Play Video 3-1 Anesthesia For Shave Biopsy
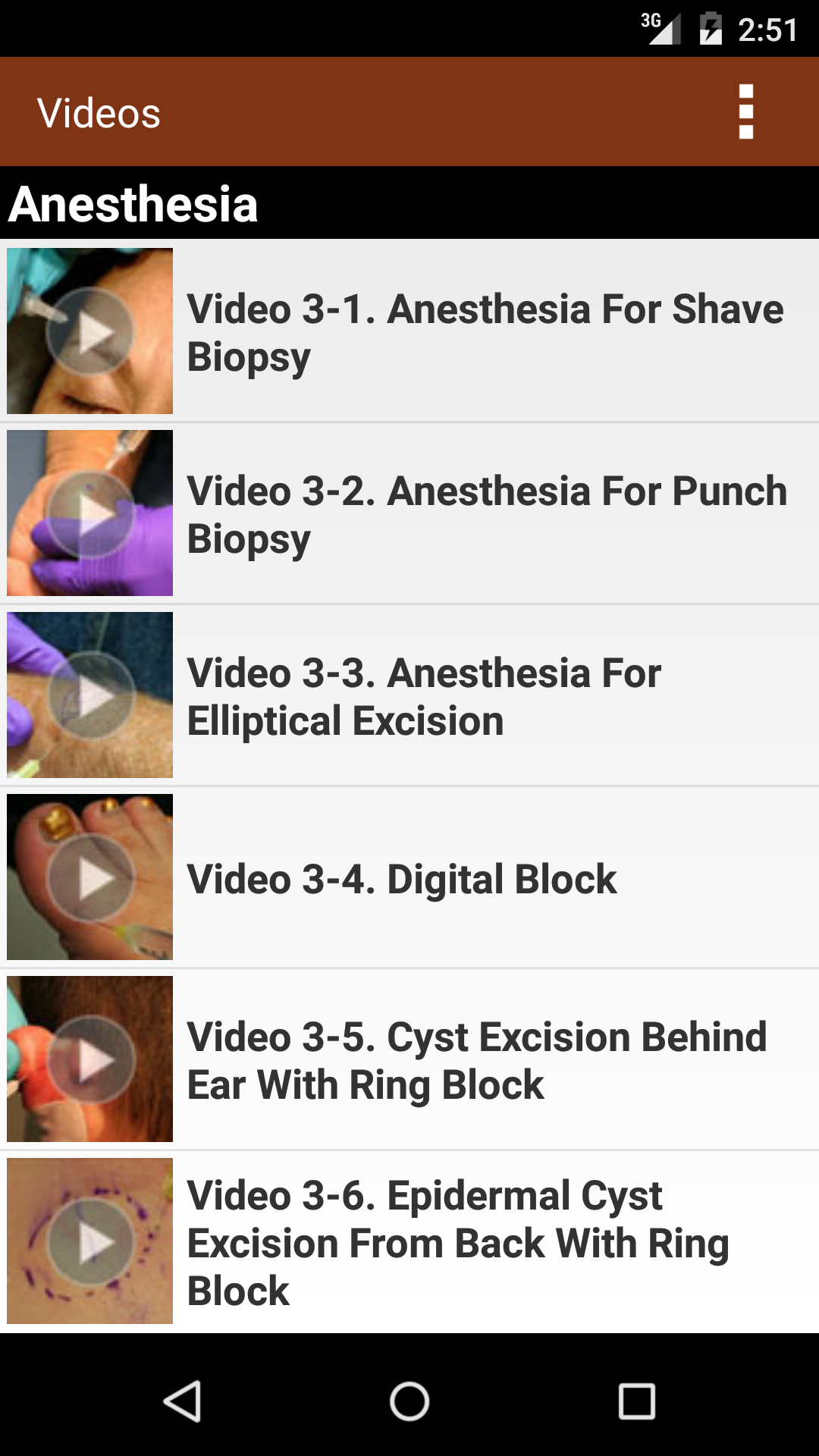Image resolution: width=819 pixels, height=1456 pixels. 90,331
